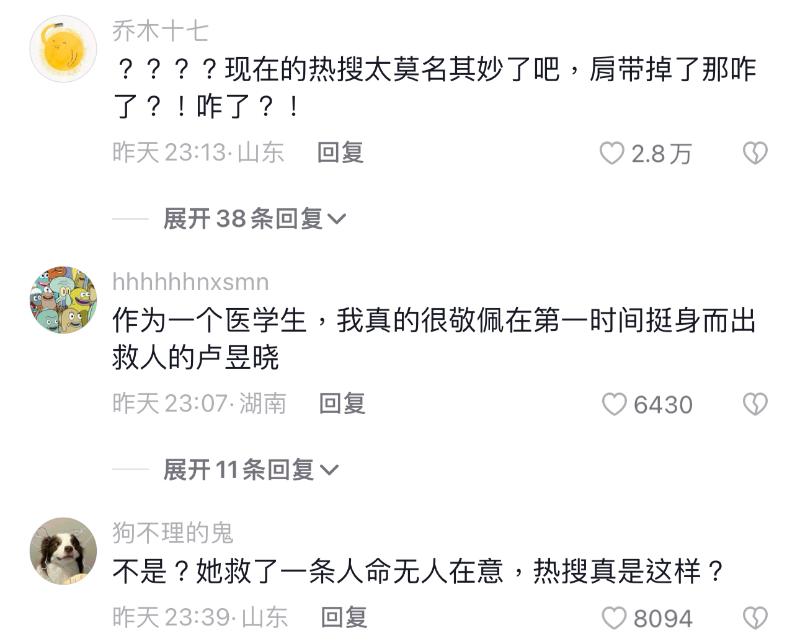Dislike 狗不理的鬼's comment
Viewport: 800px width, 641px height.
[755, 617]
